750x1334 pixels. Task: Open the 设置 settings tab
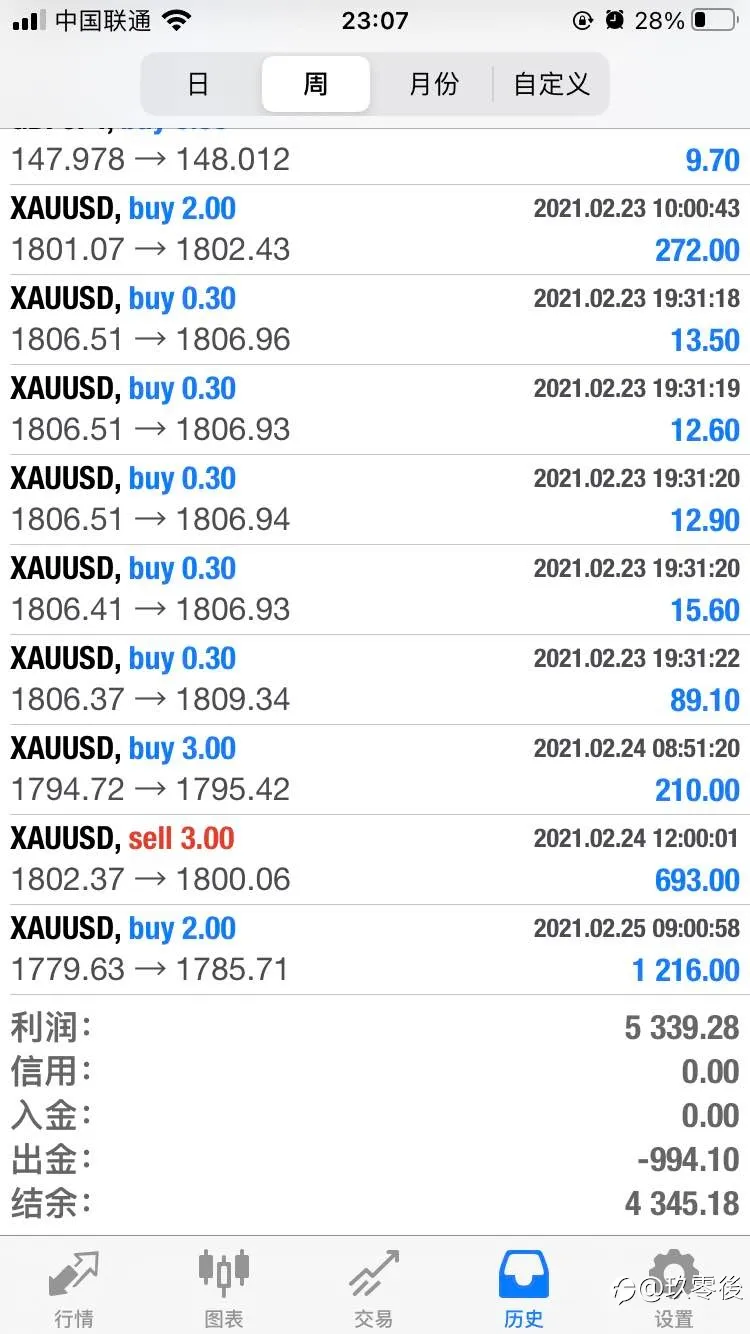coord(674,1288)
